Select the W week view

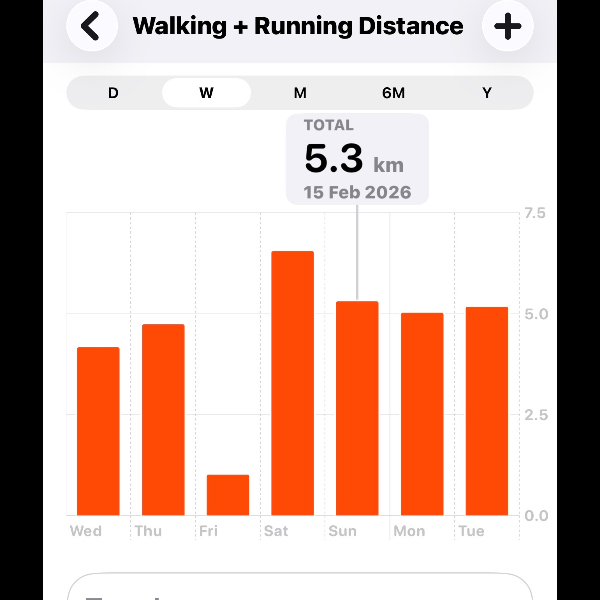click(x=206, y=93)
